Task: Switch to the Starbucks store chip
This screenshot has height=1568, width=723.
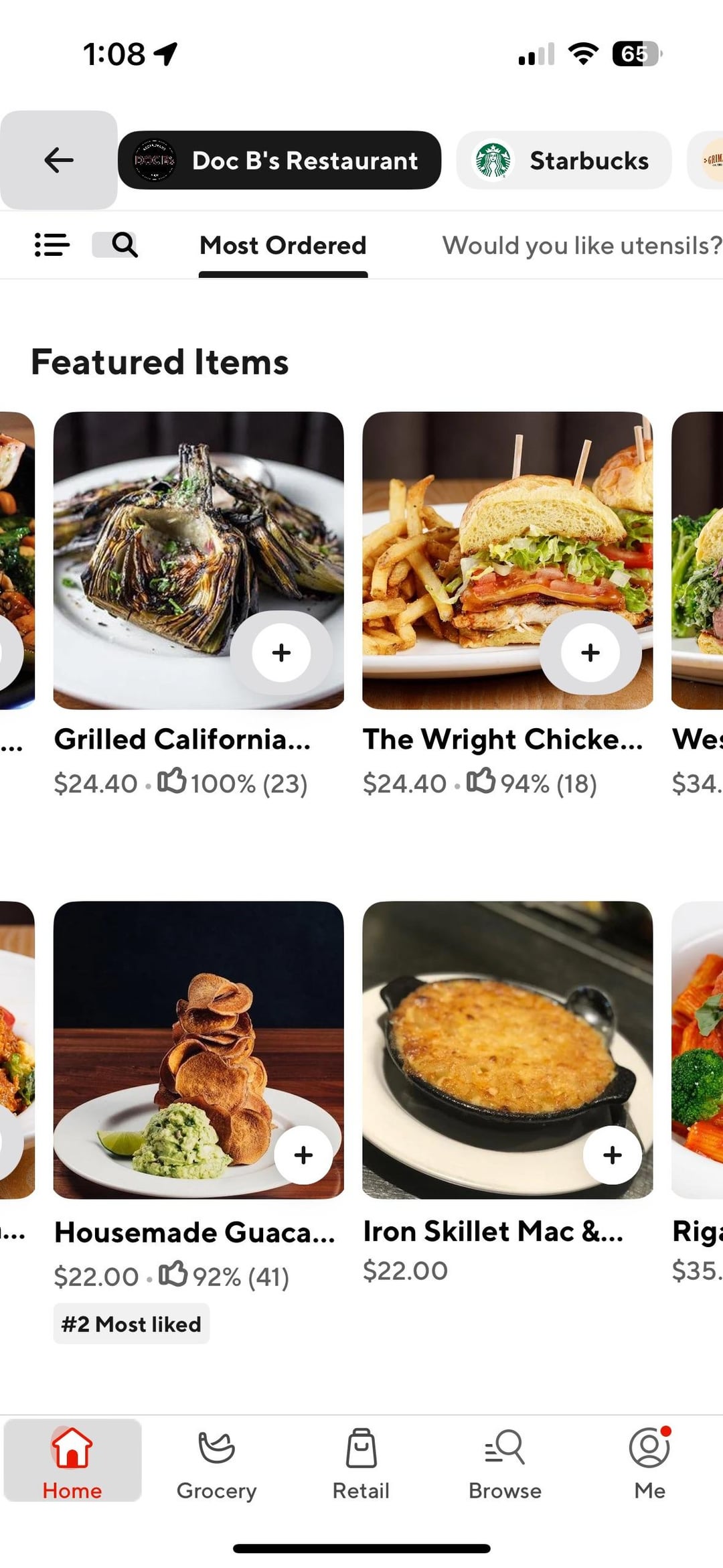Action: [564, 160]
